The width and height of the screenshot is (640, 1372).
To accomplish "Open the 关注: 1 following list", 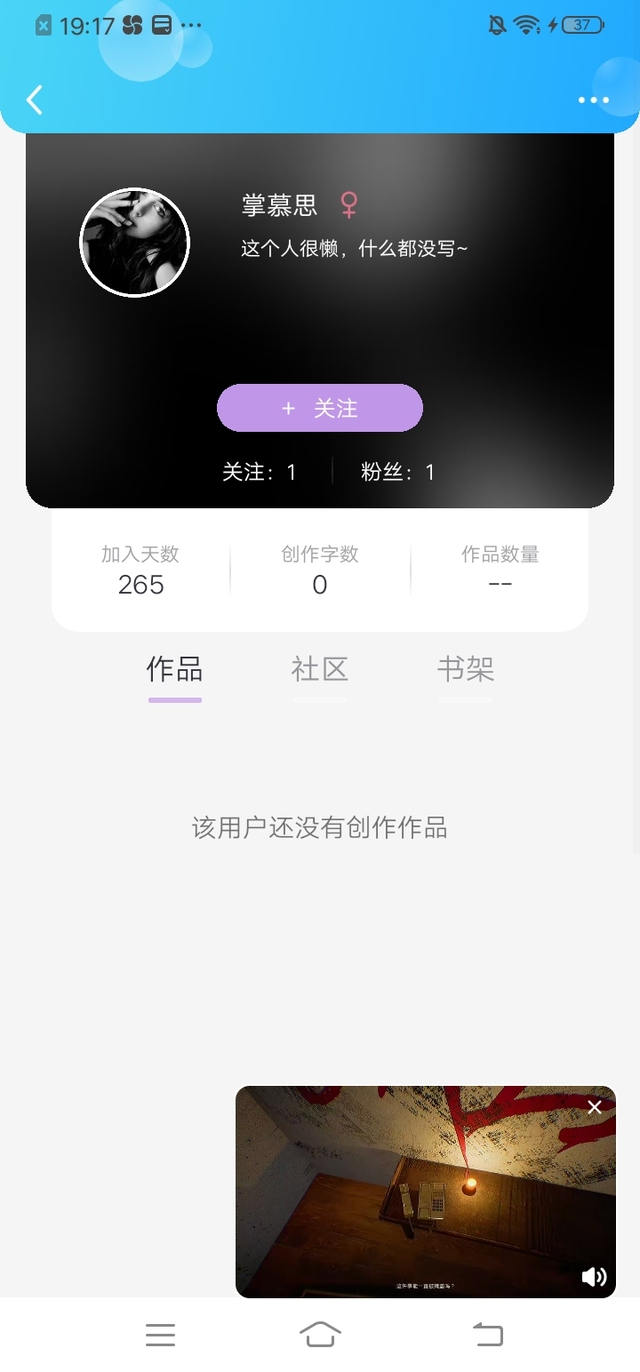I will coord(259,472).
